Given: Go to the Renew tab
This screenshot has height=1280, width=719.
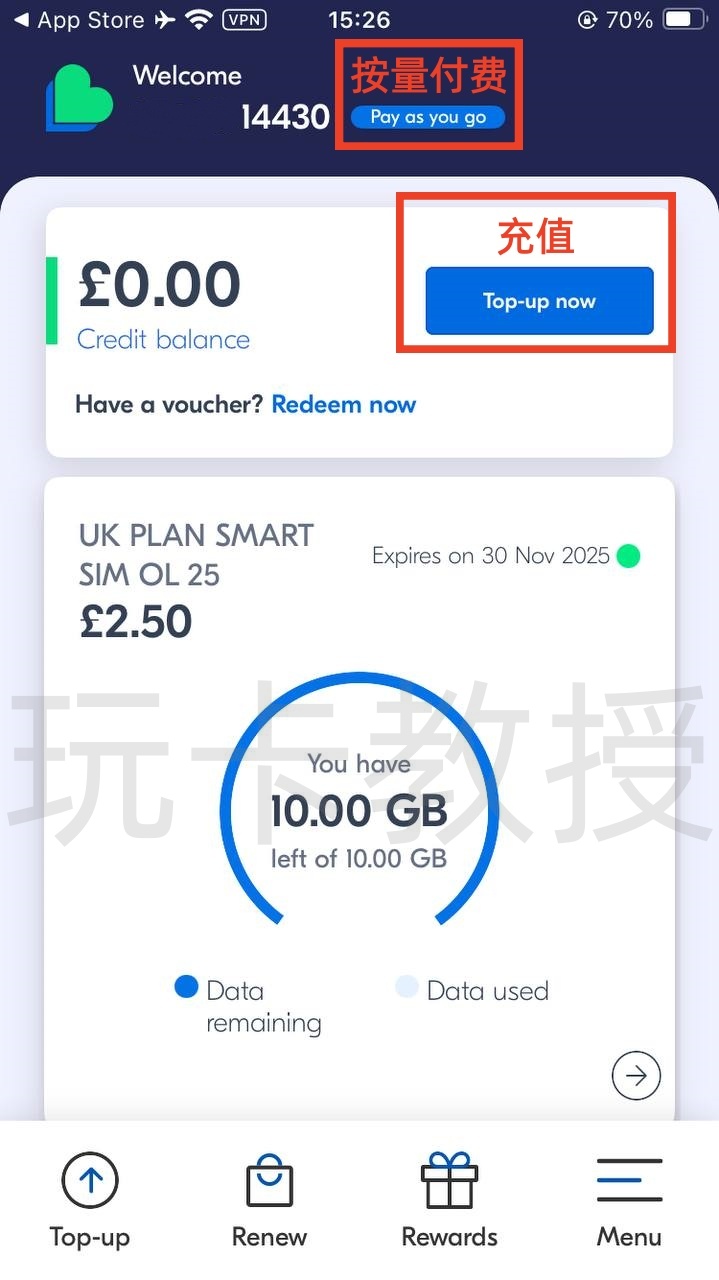Looking at the screenshot, I should 269,1200.
